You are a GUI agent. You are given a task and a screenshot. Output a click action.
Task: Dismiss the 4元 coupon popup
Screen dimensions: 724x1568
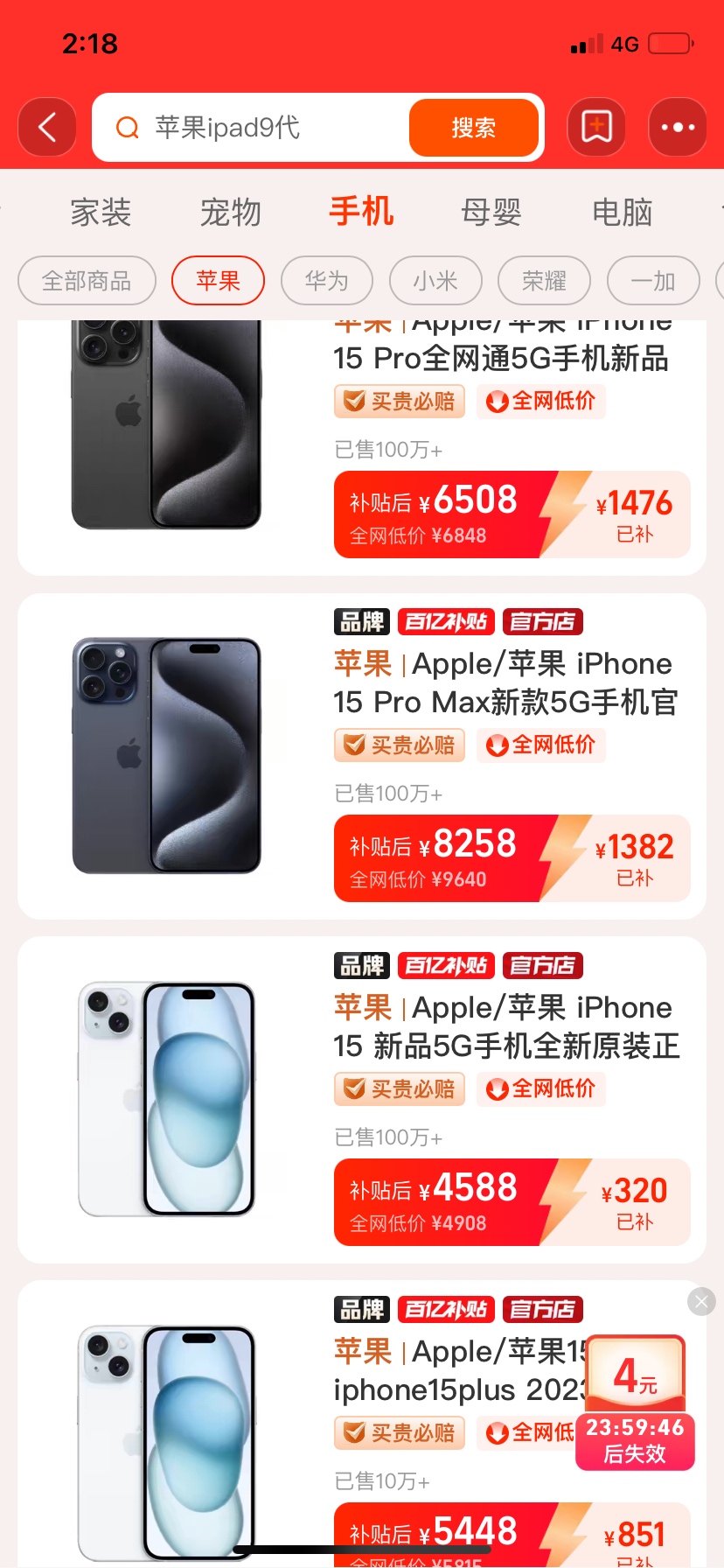point(701,1302)
